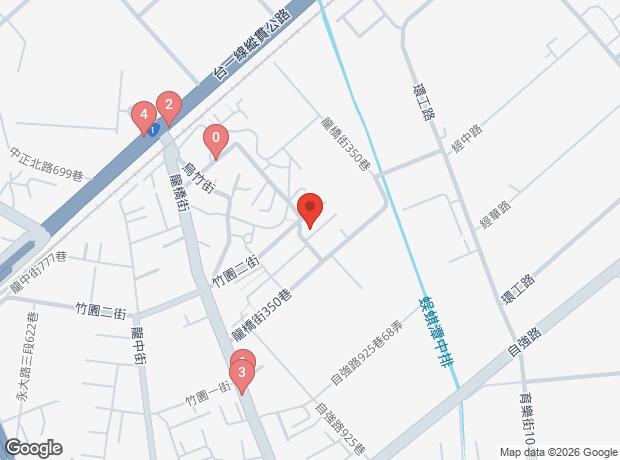
Task: Select map marker number 2
Action: pos(168,105)
